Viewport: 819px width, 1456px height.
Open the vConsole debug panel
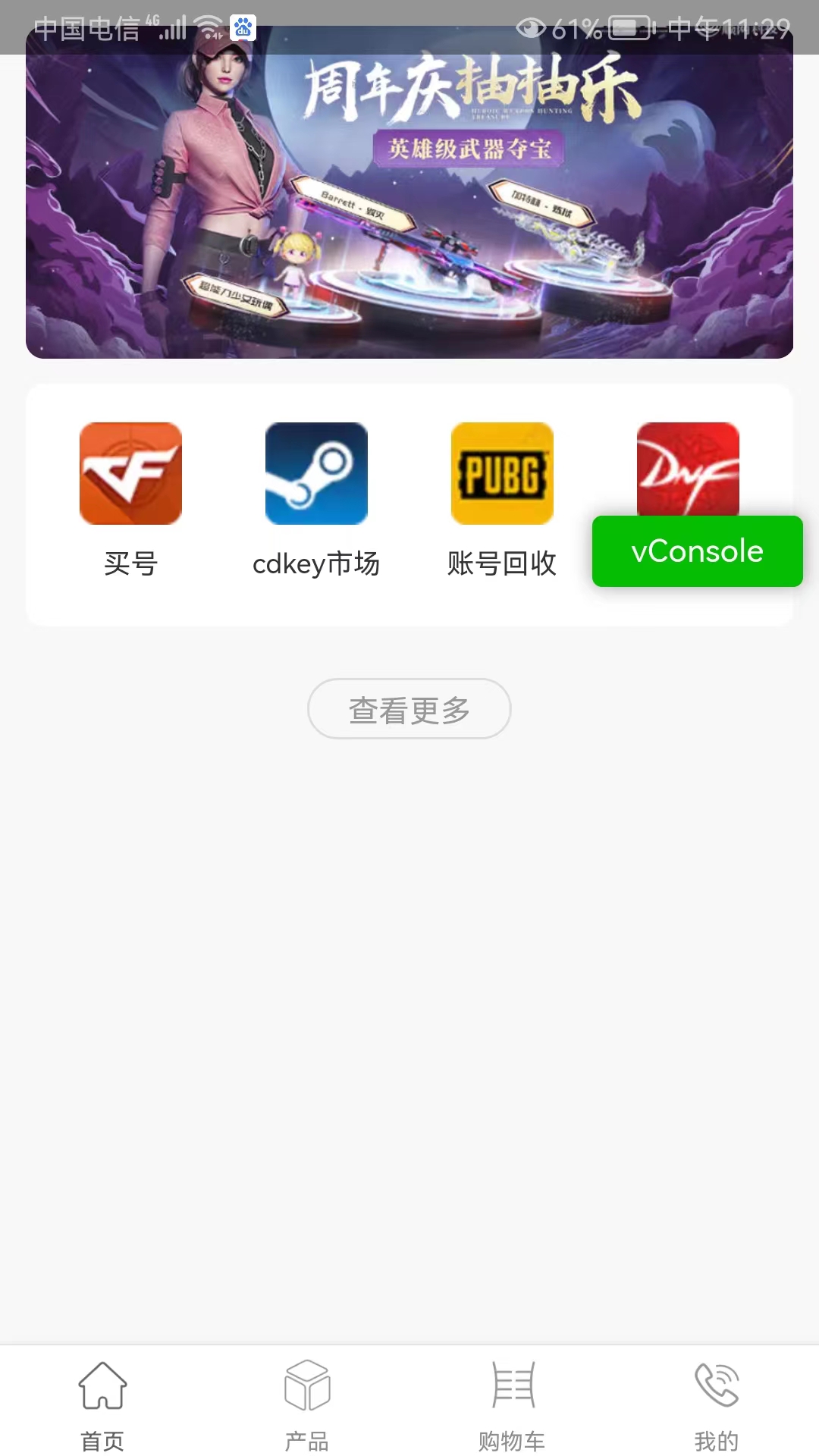(x=698, y=551)
